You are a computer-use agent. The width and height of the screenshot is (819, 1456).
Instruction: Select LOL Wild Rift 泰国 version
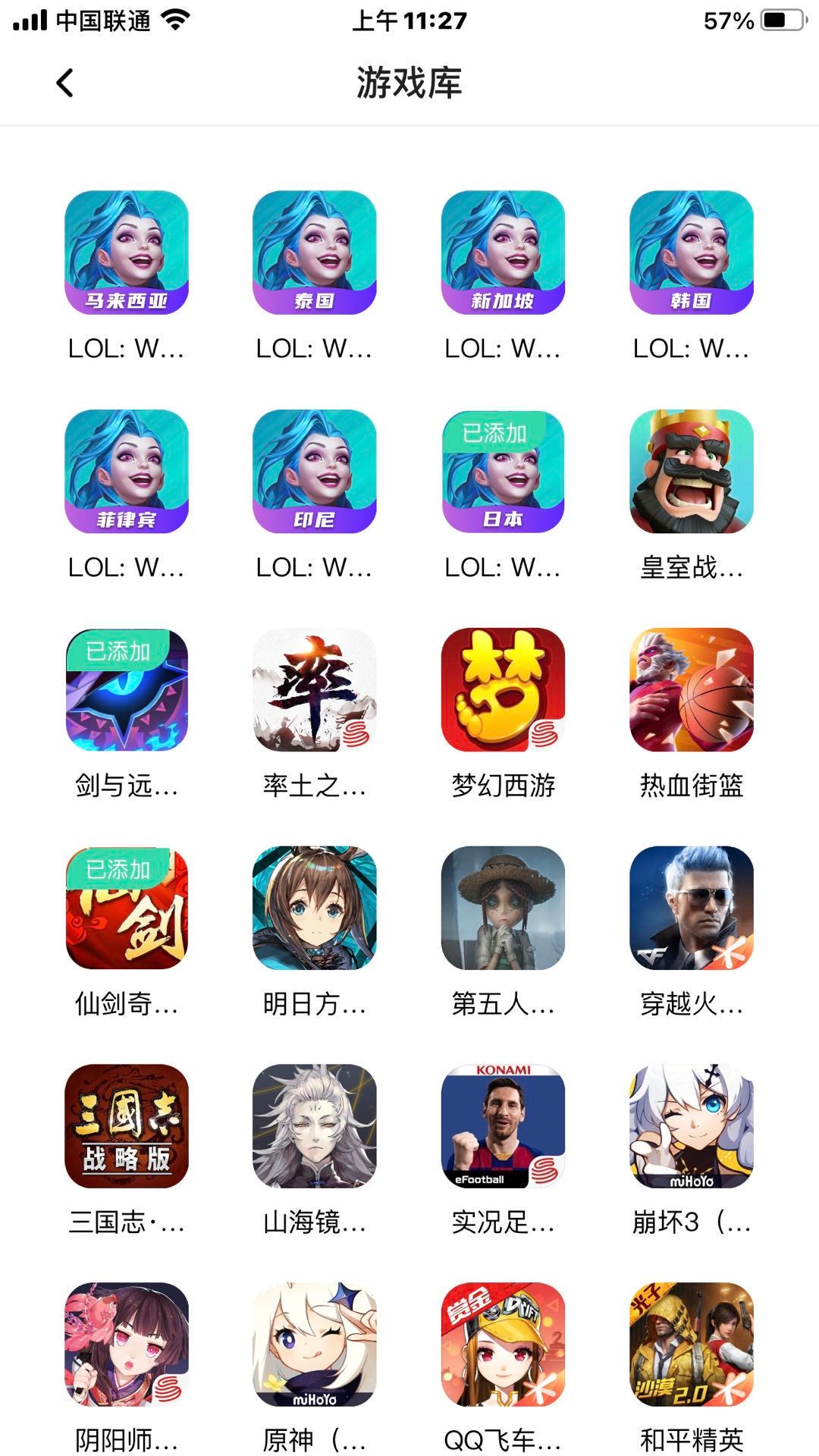click(x=314, y=253)
